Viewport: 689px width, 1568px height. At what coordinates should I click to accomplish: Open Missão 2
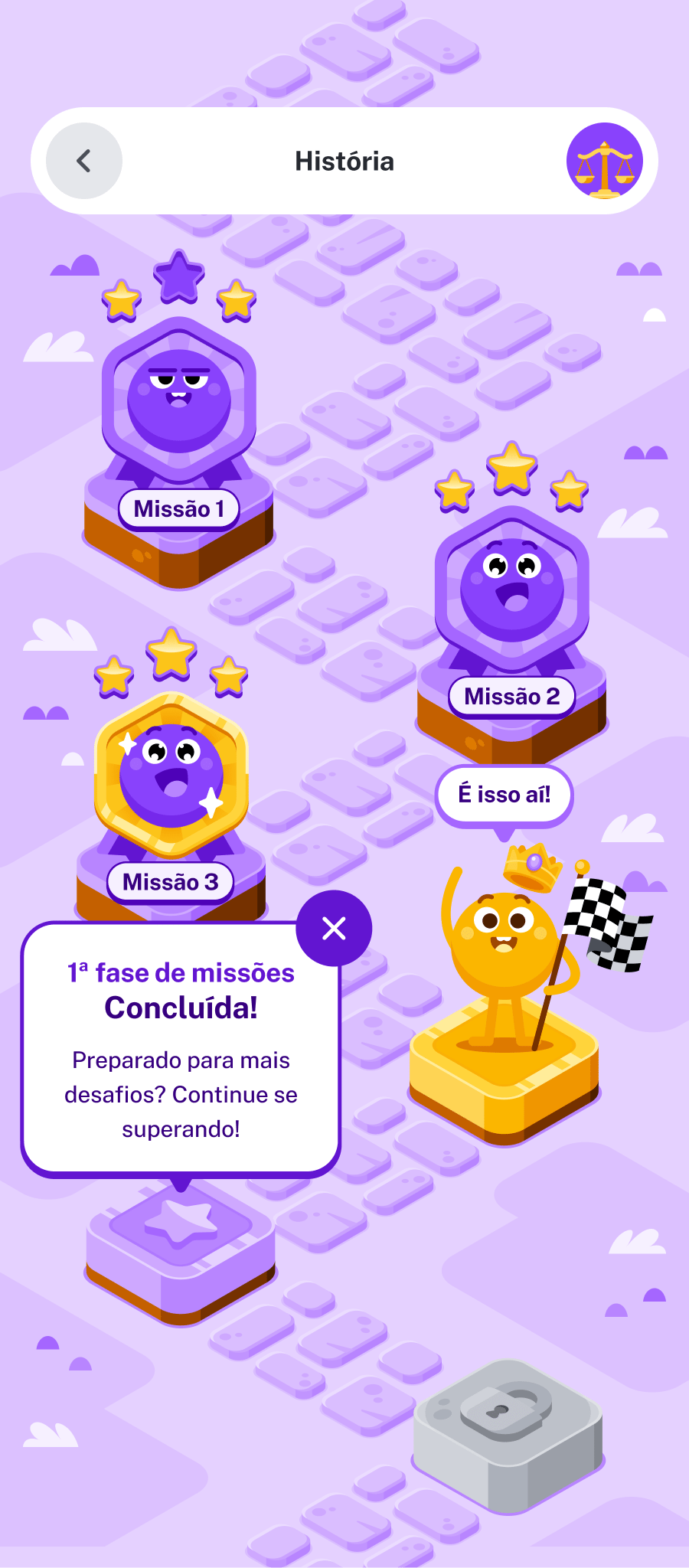pos(512,612)
